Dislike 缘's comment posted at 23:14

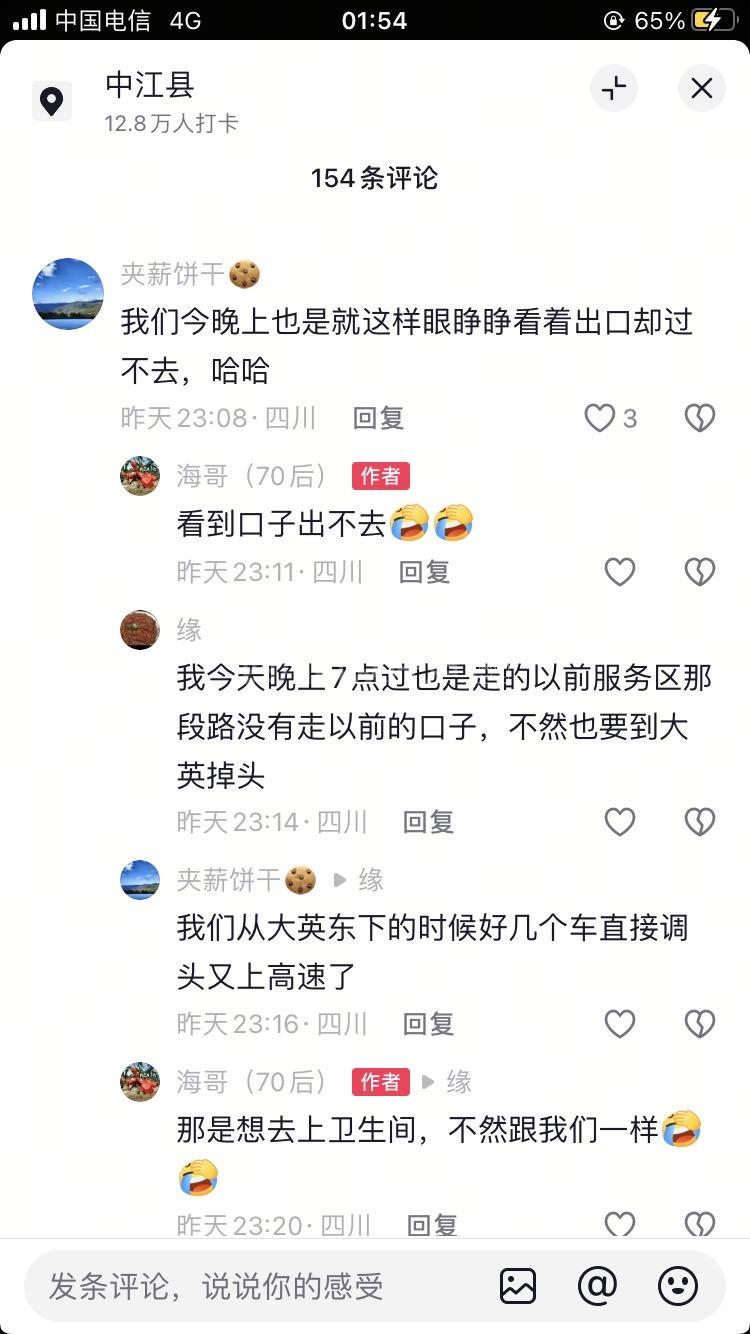point(699,822)
